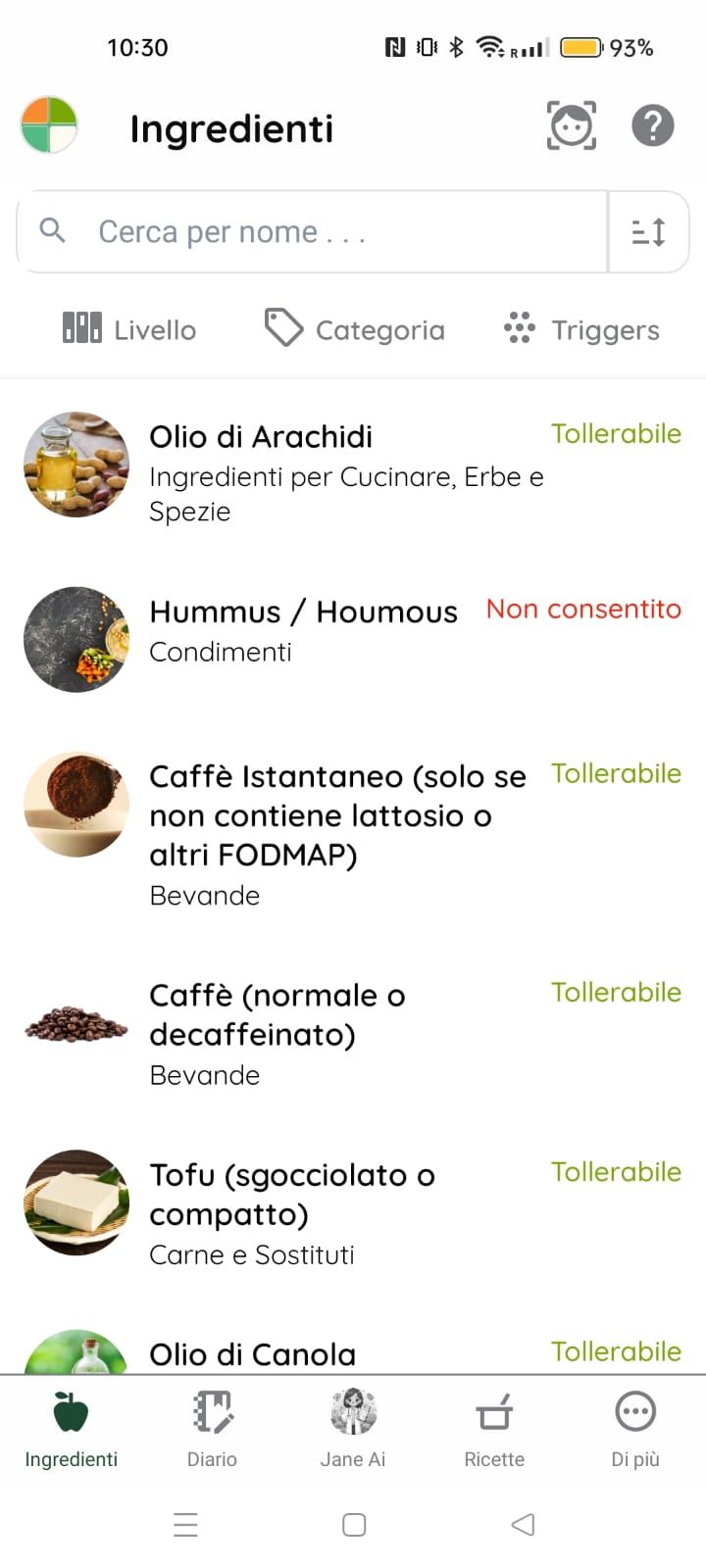Open the Categoria filter
The width and height of the screenshot is (706, 1568).
click(354, 329)
